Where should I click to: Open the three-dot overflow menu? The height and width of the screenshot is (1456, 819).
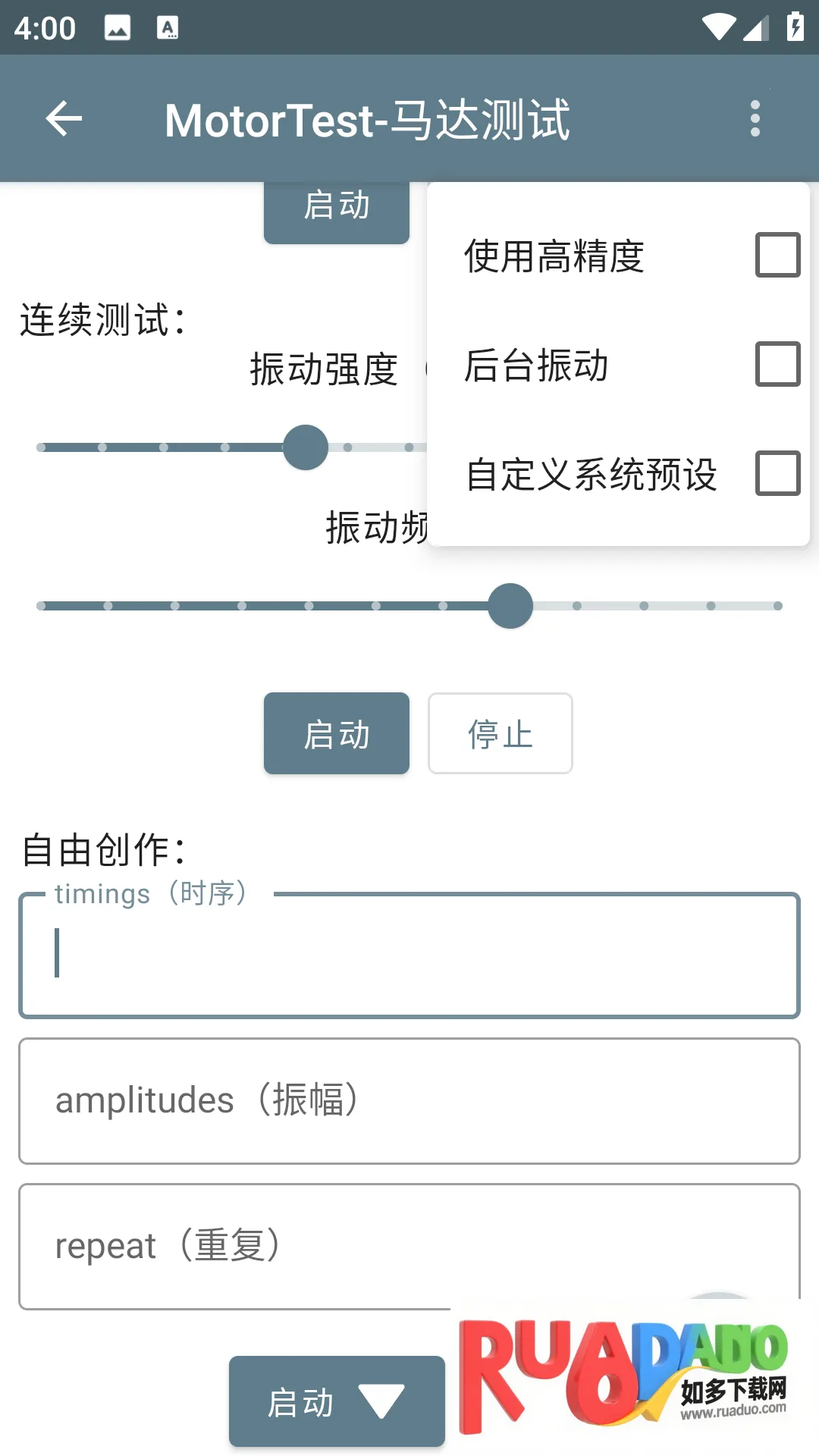pyautogui.click(x=755, y=118)
